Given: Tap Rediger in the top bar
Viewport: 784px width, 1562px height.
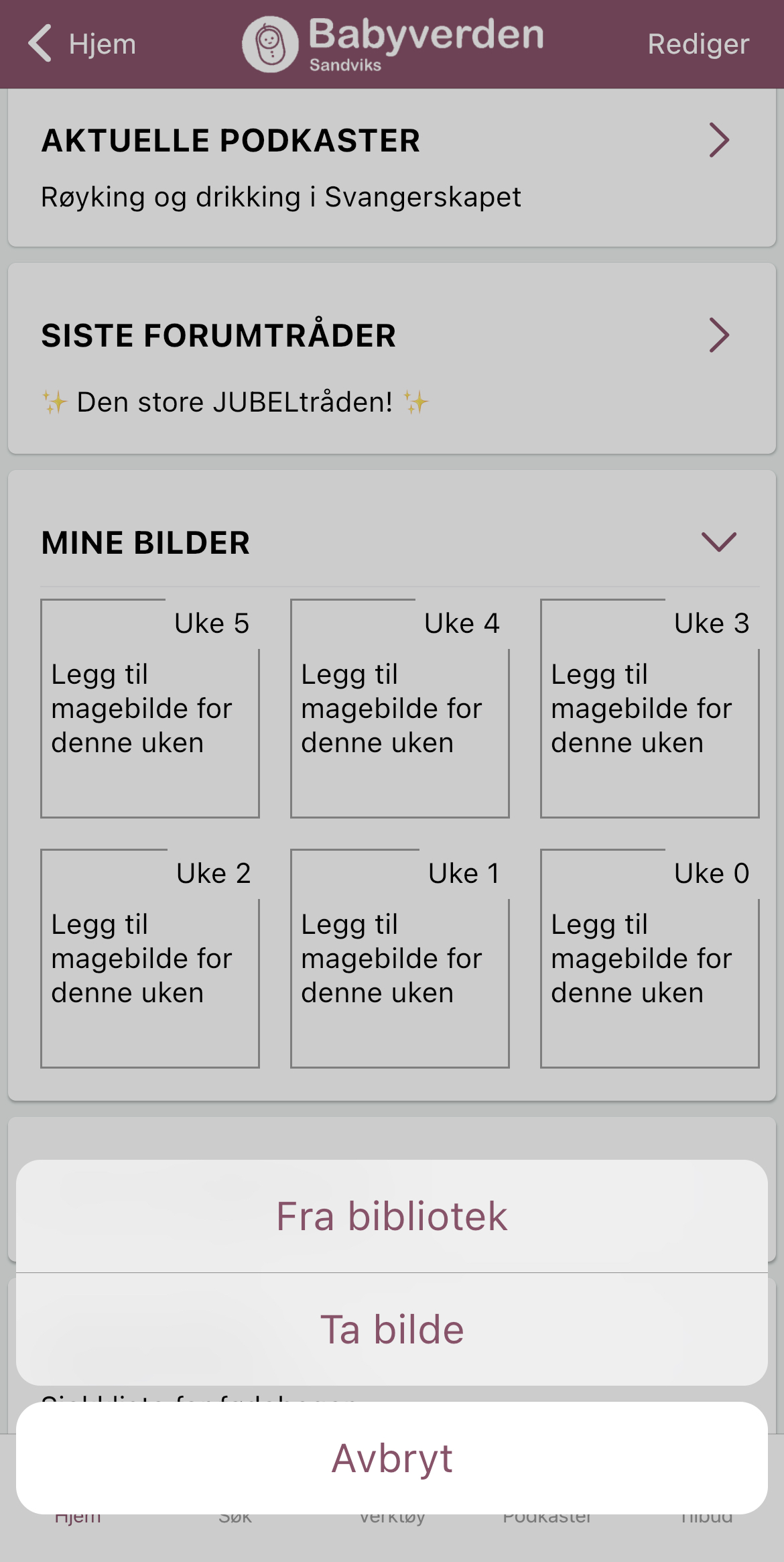Looking at the screenshot, I should coord(698,44).
